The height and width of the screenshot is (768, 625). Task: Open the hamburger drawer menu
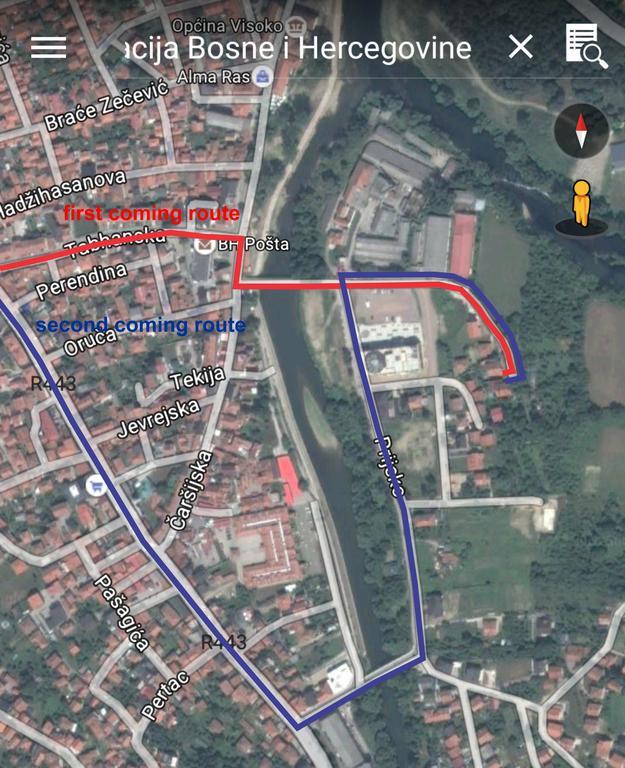coord(48,47)
